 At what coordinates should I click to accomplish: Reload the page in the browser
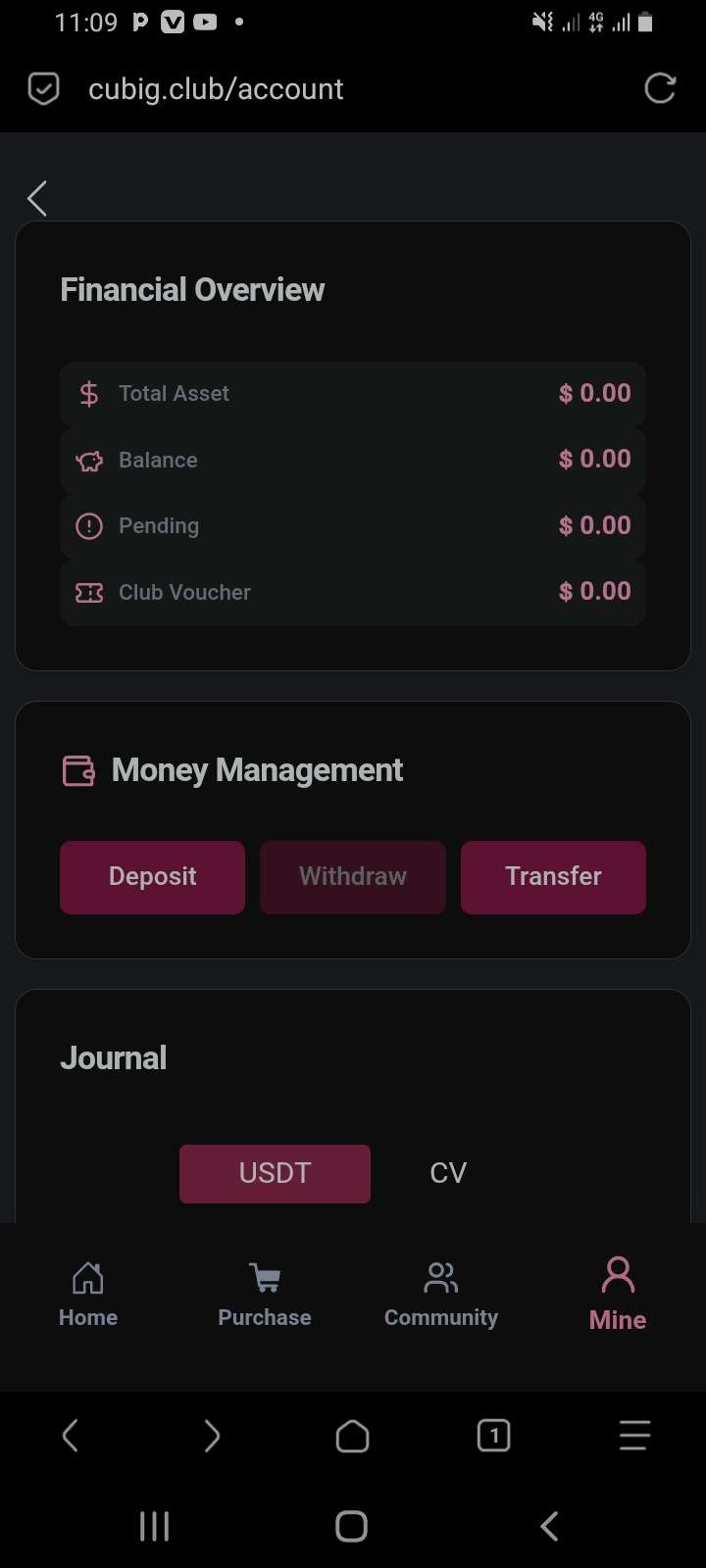659,88
